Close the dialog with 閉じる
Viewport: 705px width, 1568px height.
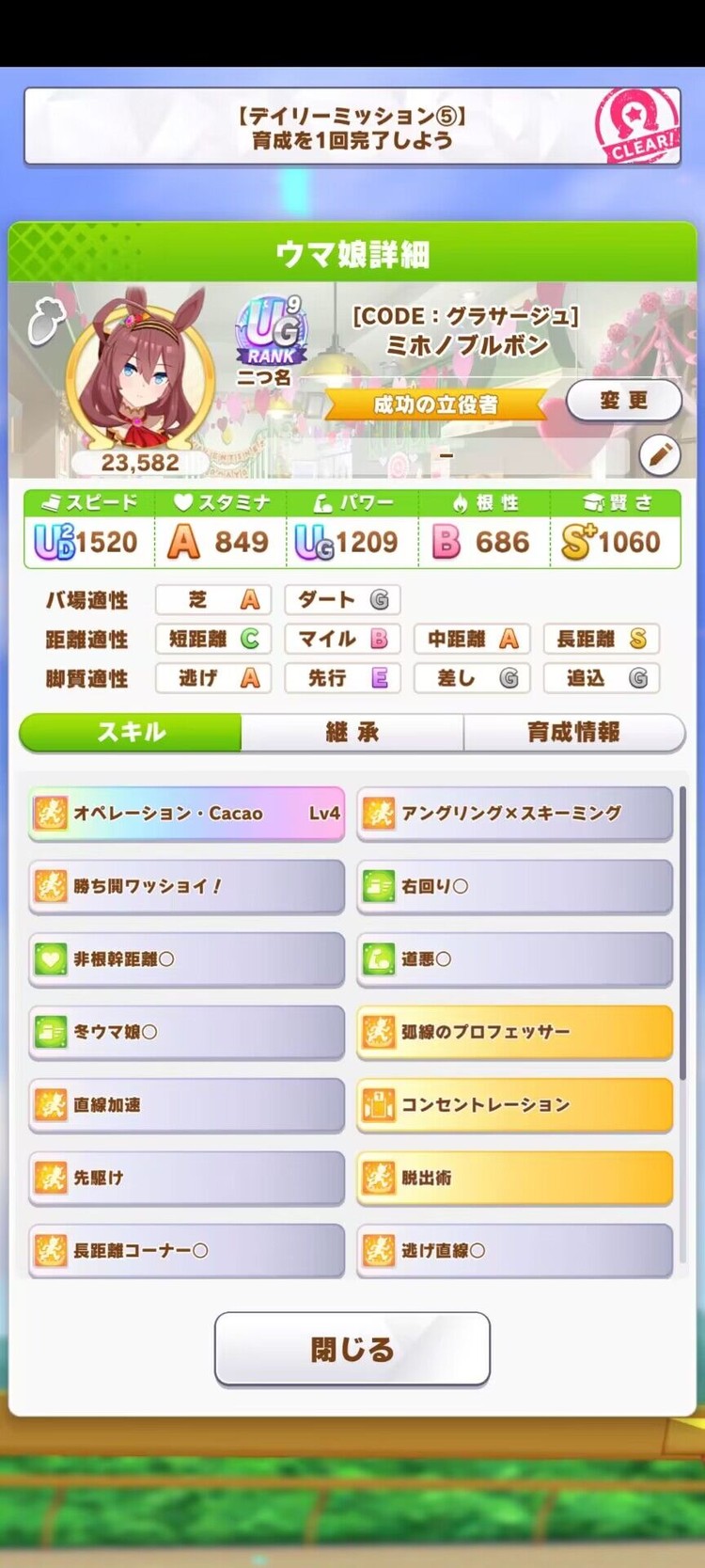pos(352,1349)
